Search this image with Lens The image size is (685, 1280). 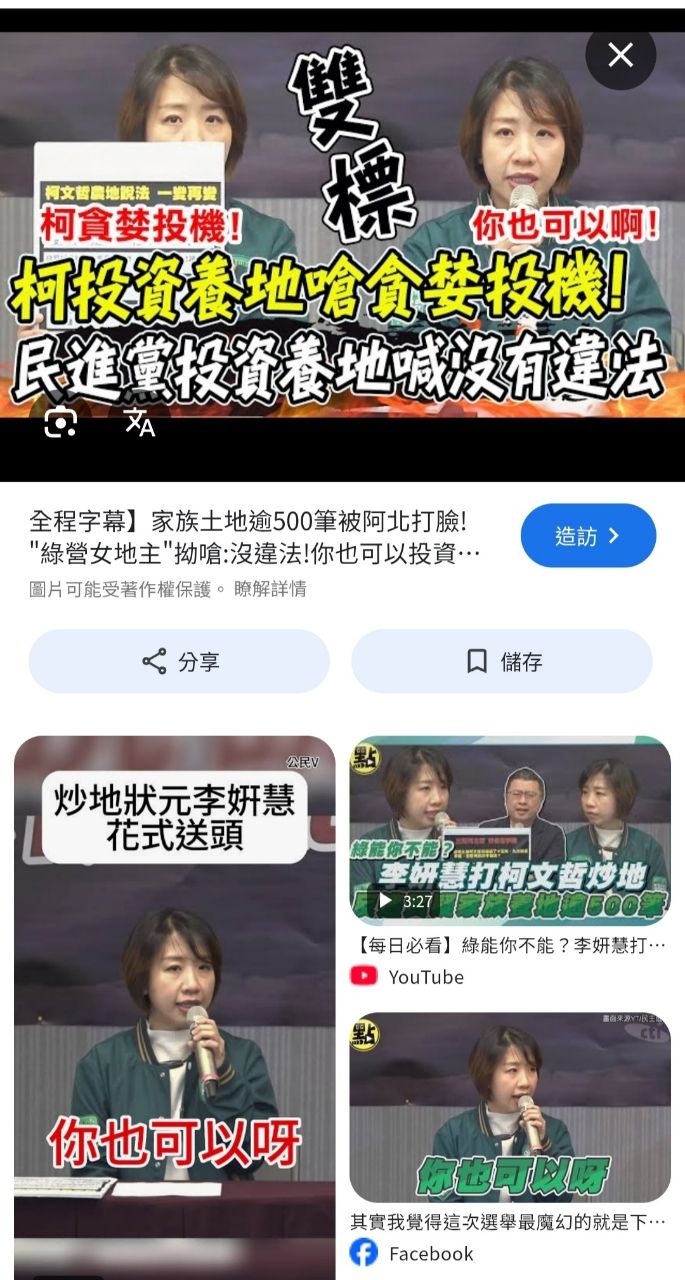pos(60,424)
